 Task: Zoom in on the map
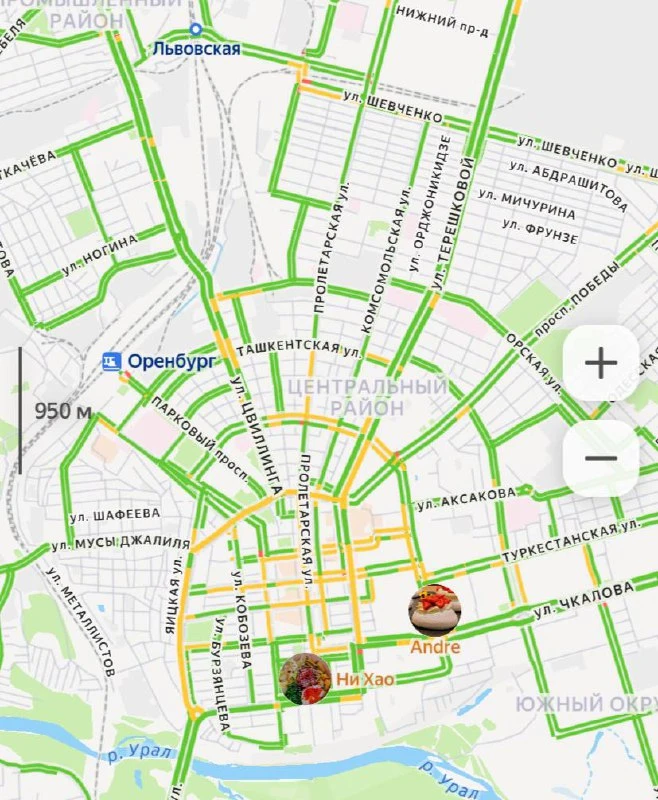[600, 363]
